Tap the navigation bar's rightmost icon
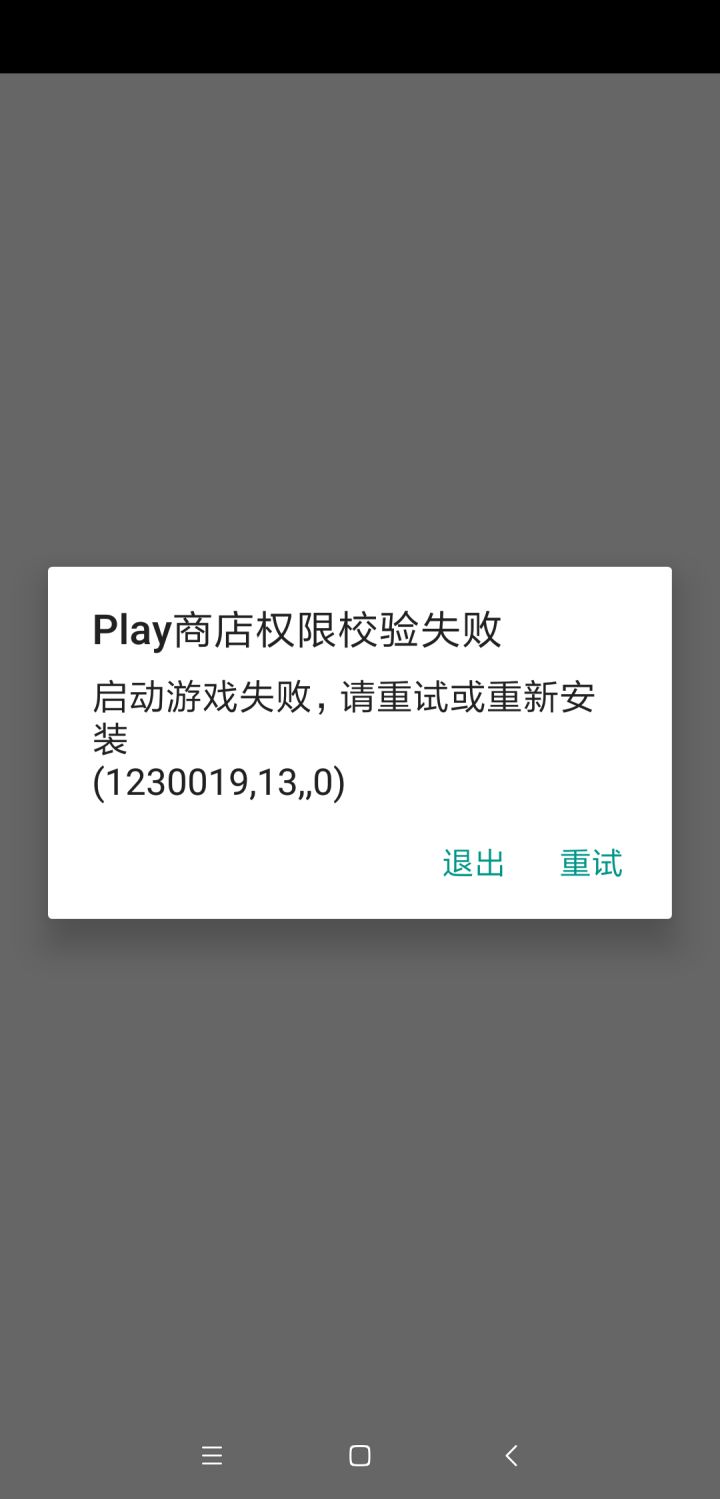720x1499 pixels. click(510, 1456)
